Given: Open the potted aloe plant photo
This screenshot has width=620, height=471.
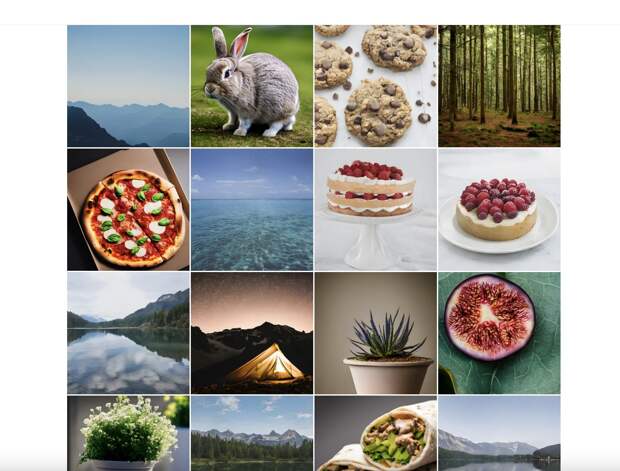Looking at the screenshot, I should pos(375,333).
